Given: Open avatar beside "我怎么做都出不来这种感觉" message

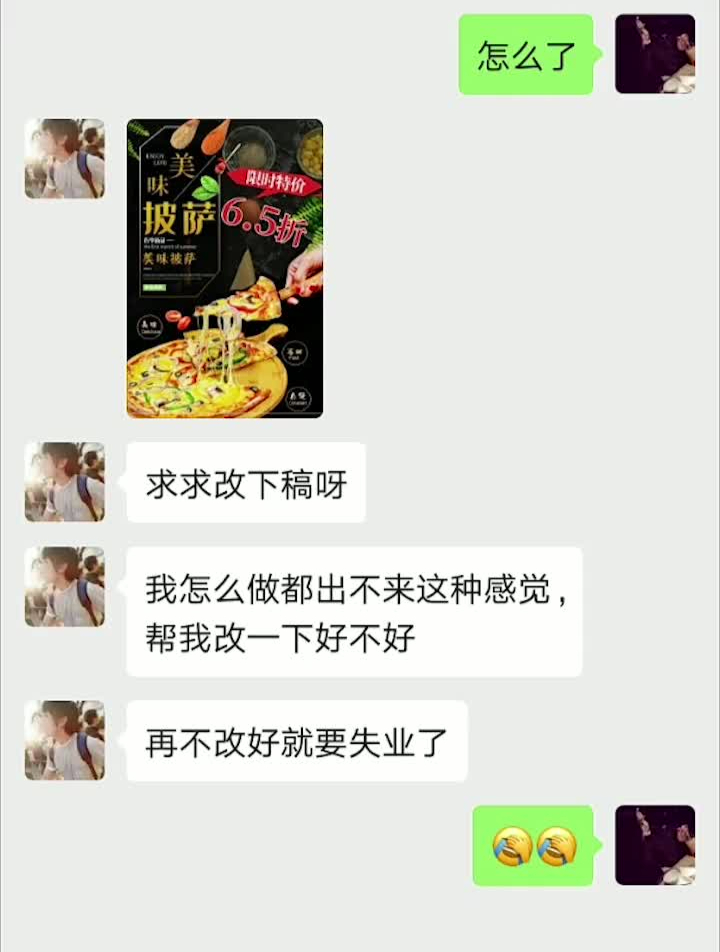Looking at the screenshot, I should click(65, 586).
